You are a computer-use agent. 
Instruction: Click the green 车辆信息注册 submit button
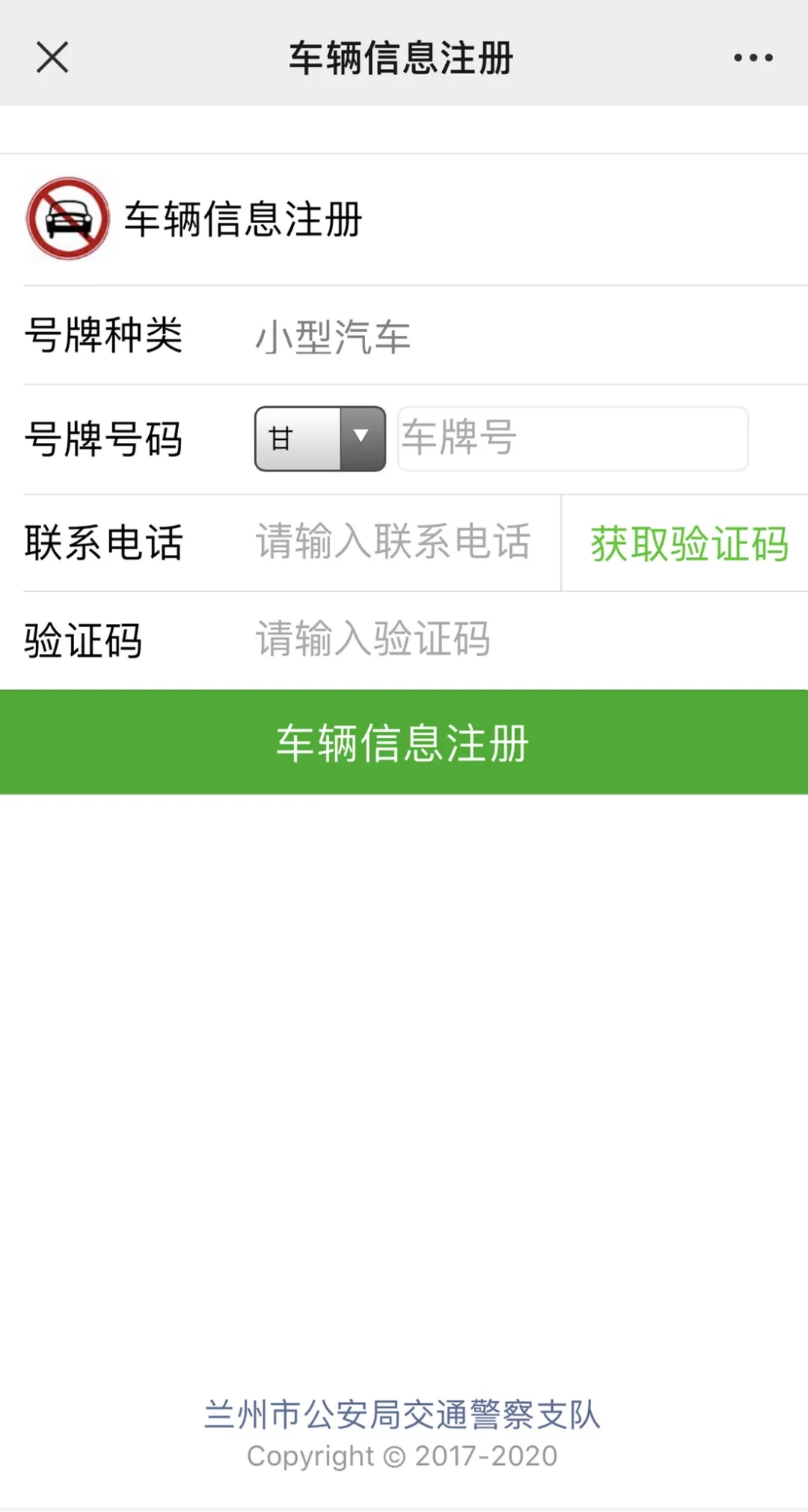[404, 741]
